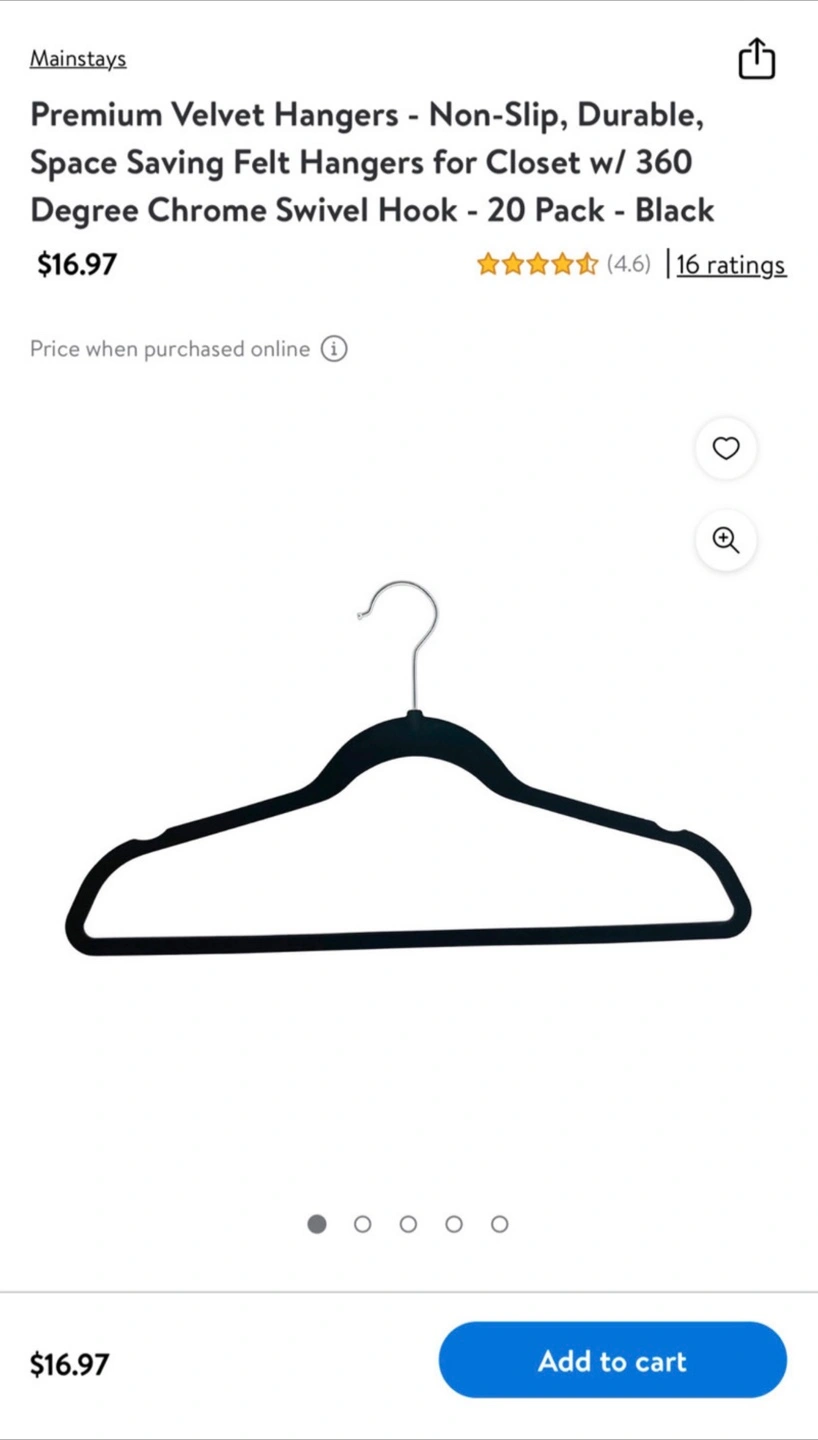The height and width of the screenshot is (1440, 818).
Task: Add hangers to favorites with heart icon
Action: (726, 448)
